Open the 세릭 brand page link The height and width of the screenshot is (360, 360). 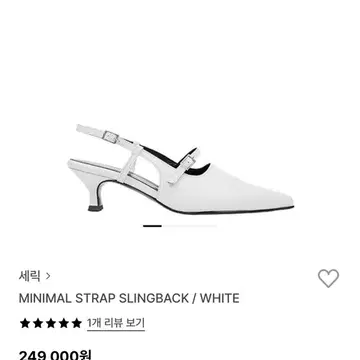[x=35, y=276]
